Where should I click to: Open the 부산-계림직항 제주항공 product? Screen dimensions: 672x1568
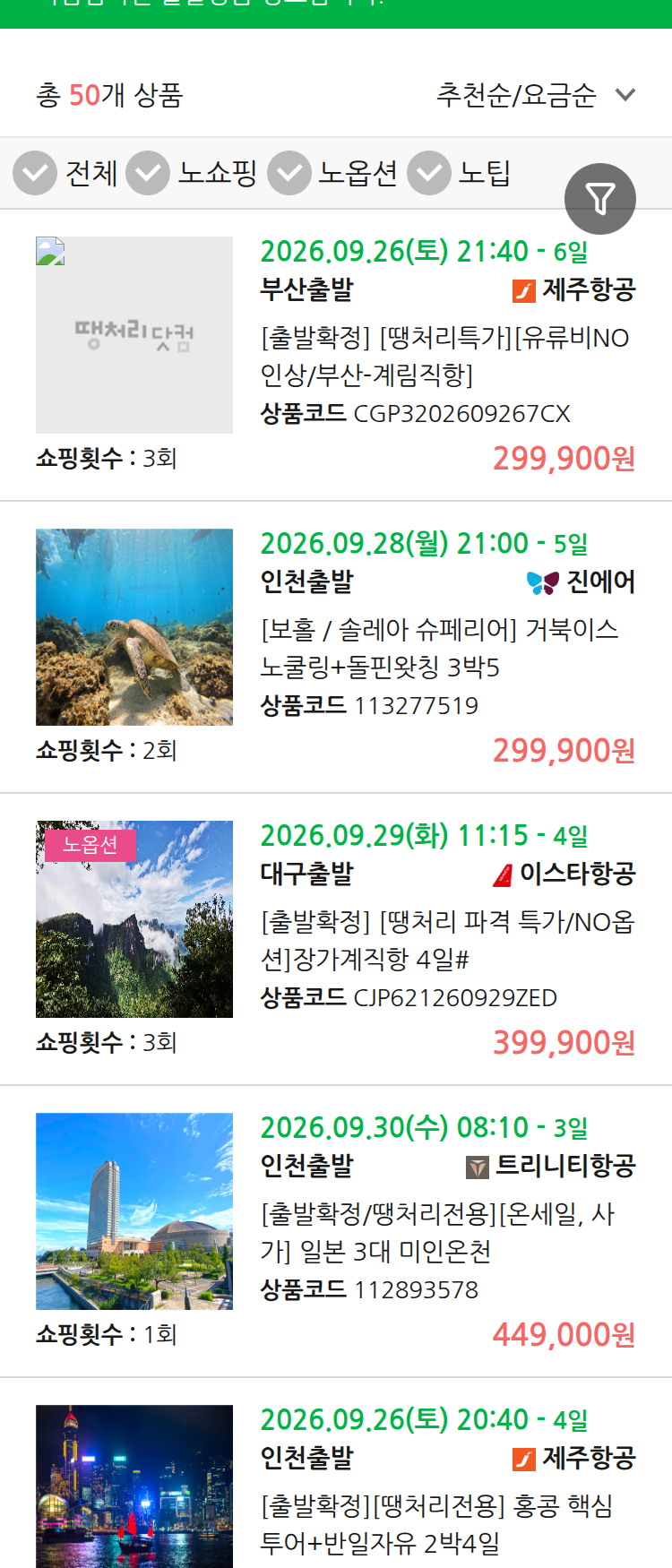(336, 355)
